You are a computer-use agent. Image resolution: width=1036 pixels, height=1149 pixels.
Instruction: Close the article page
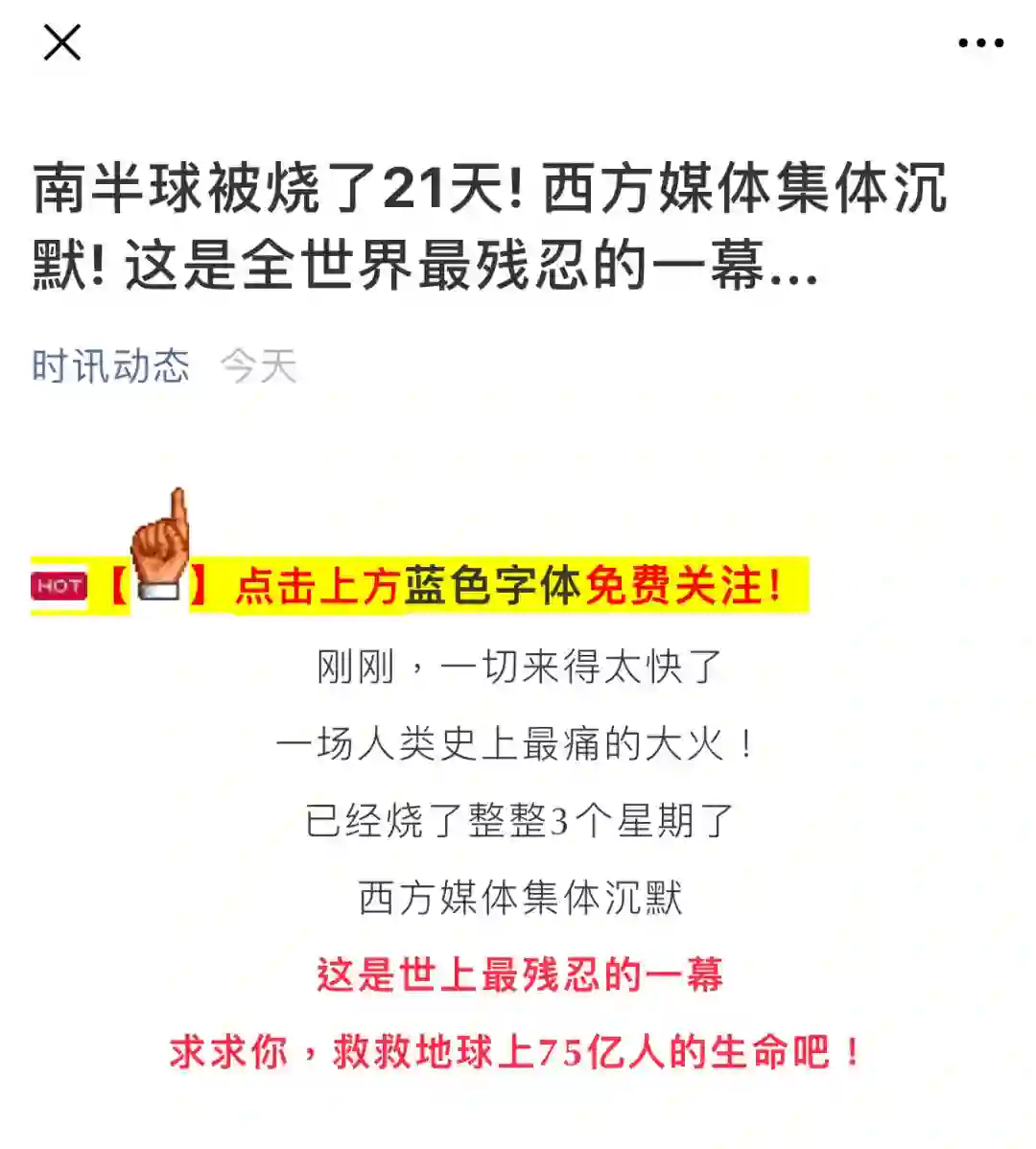[62, 43]
